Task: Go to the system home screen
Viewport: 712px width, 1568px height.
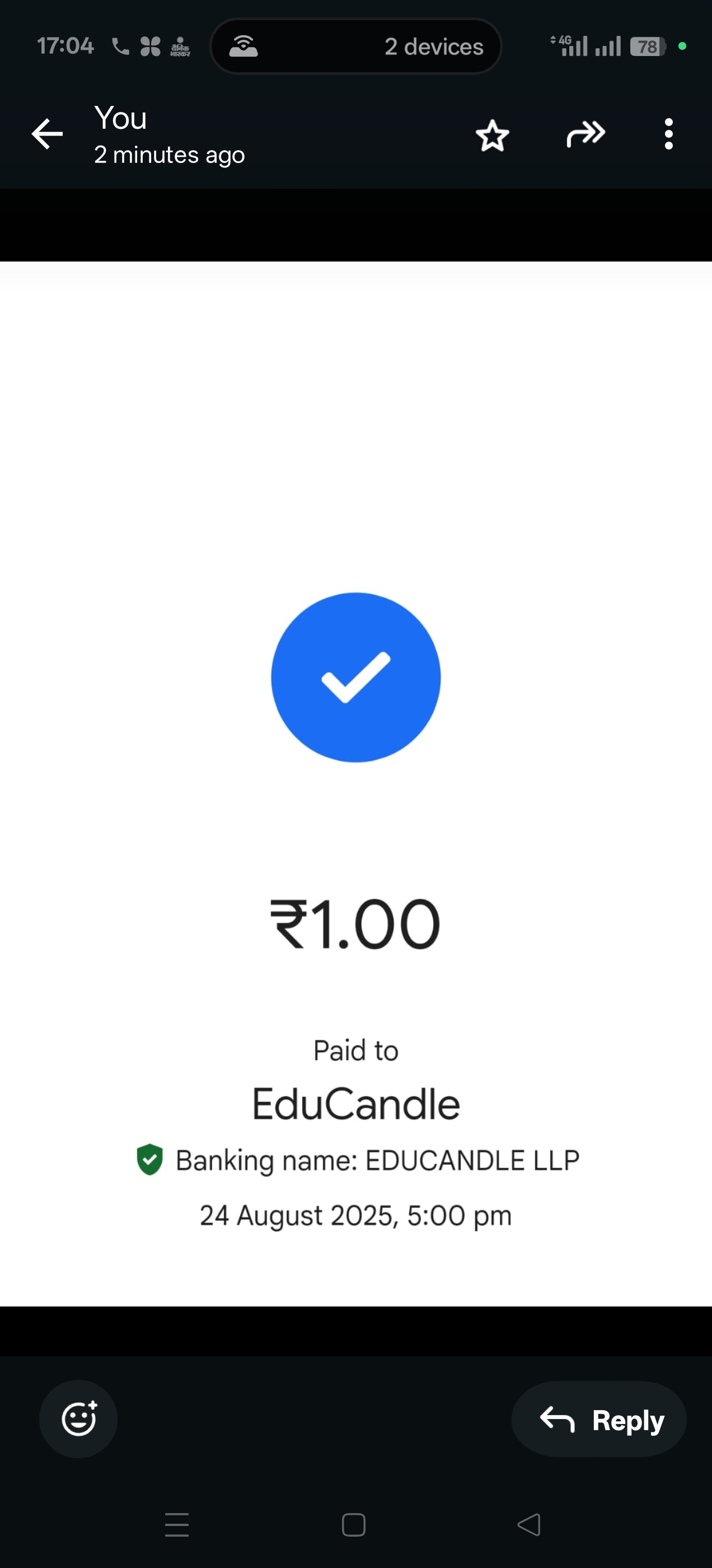Action: pyautogui.click(x=354, y=1525)
